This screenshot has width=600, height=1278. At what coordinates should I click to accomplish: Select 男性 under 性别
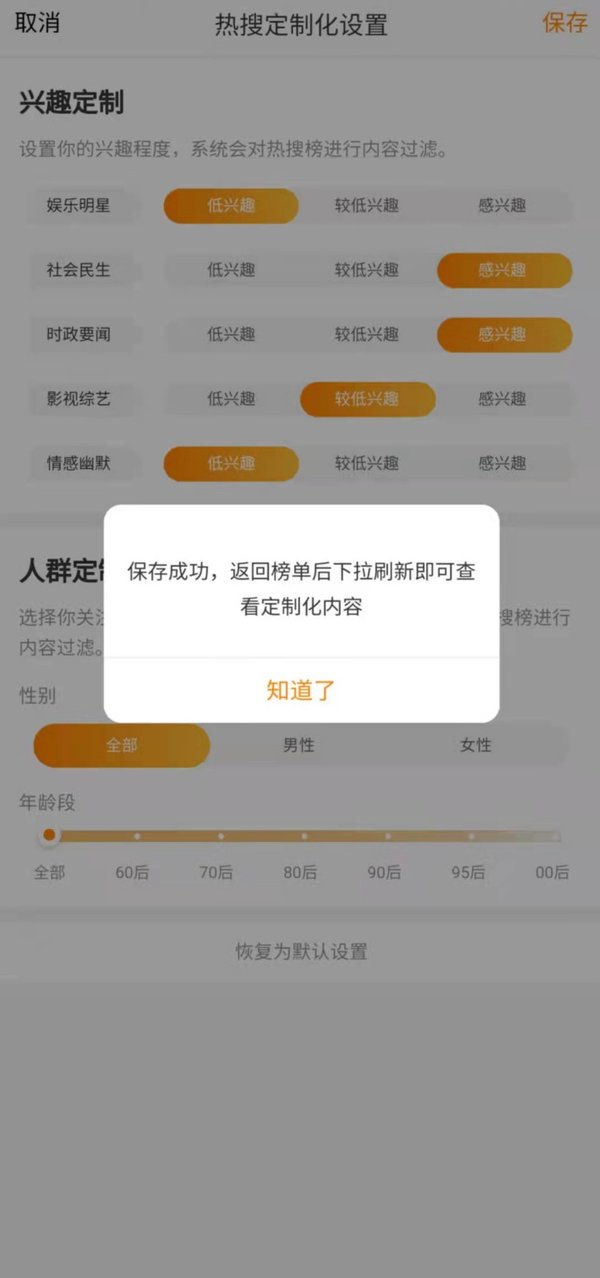click(x=299, y=745)
